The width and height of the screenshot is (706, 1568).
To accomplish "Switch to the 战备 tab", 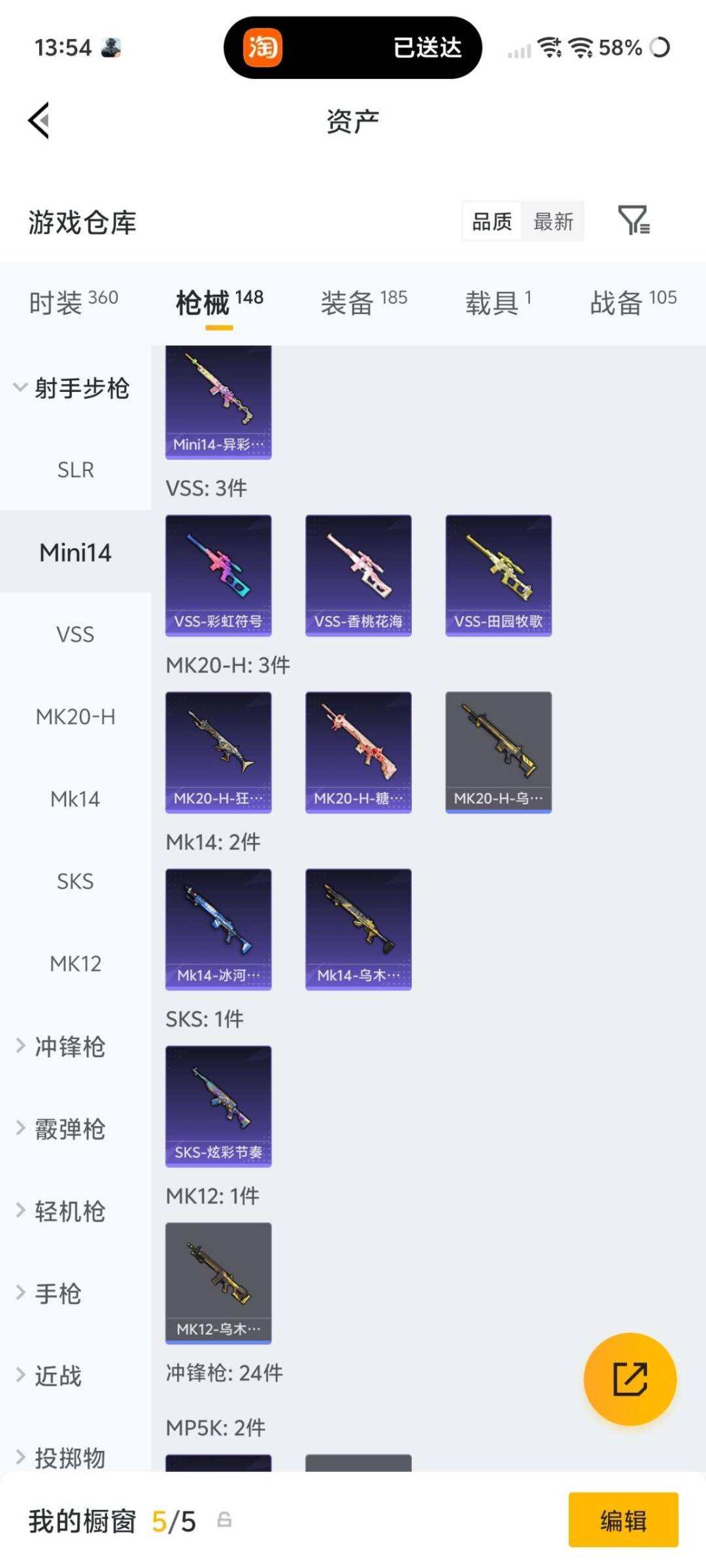I will (633, 302).
